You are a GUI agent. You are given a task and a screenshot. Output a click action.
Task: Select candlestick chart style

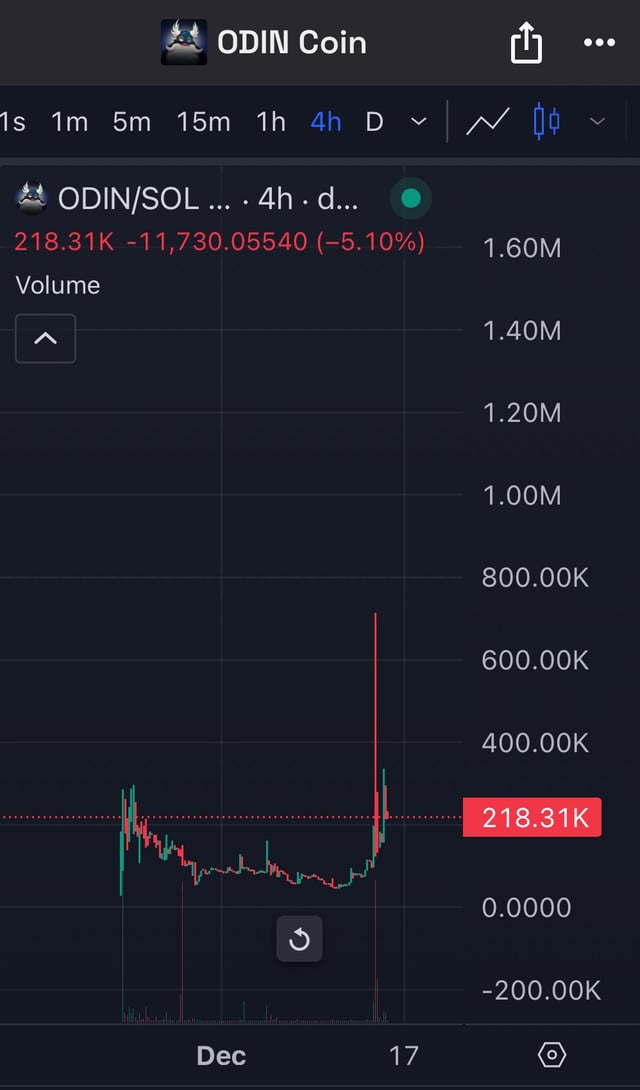pos(547,122)
